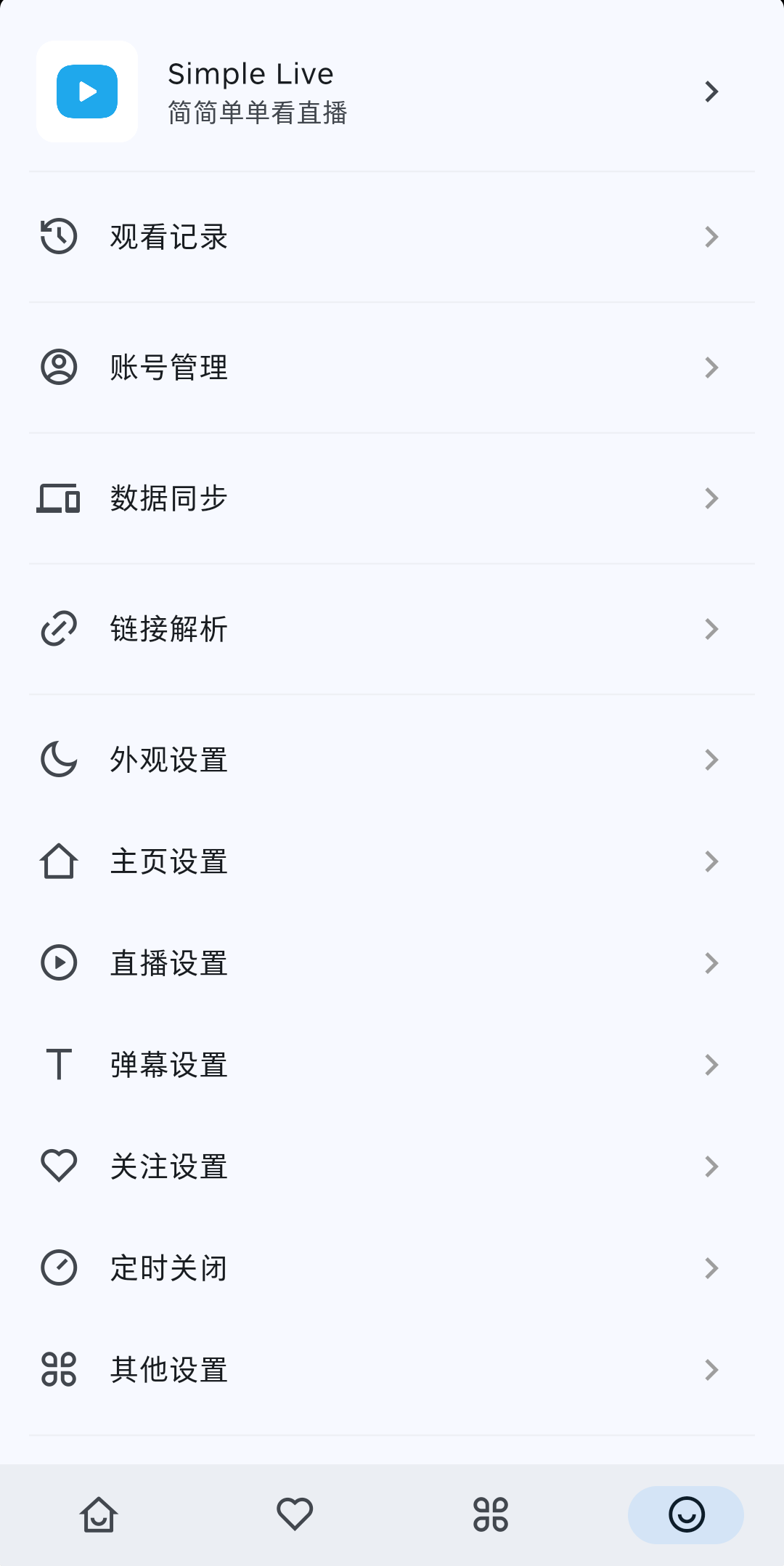Go to 账号管理 account management

tap(392, 368)
